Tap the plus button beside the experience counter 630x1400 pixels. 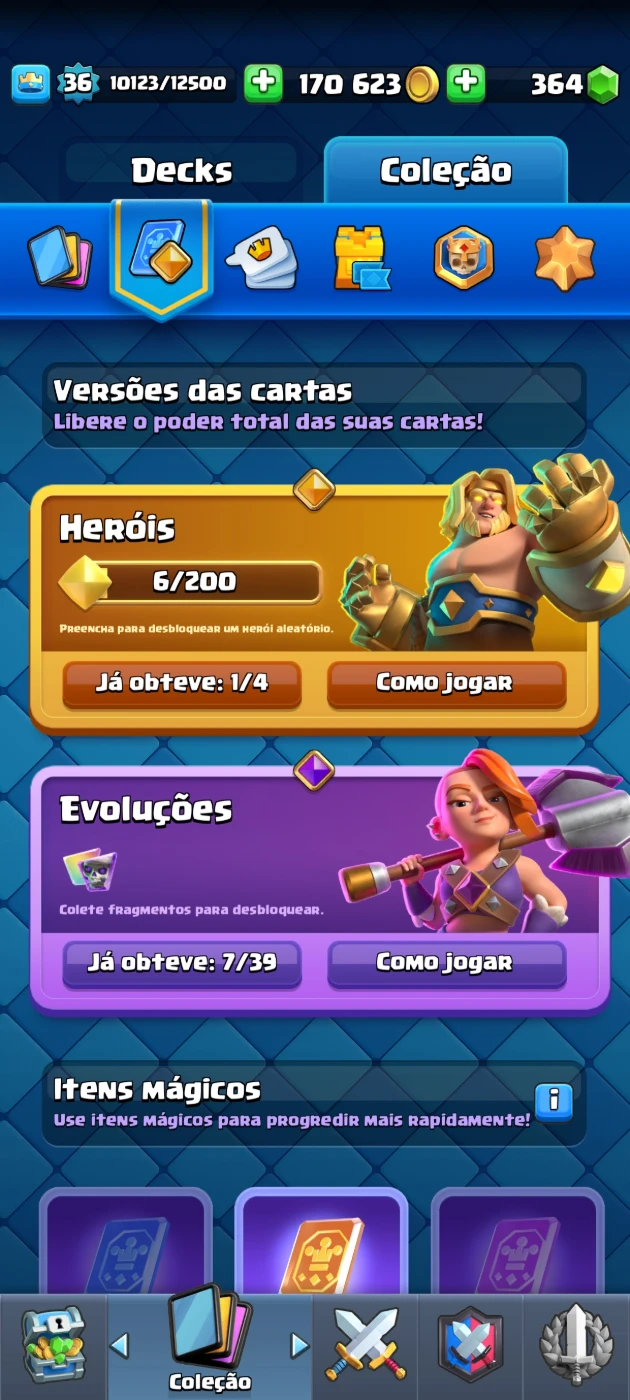tap(263, 84)
